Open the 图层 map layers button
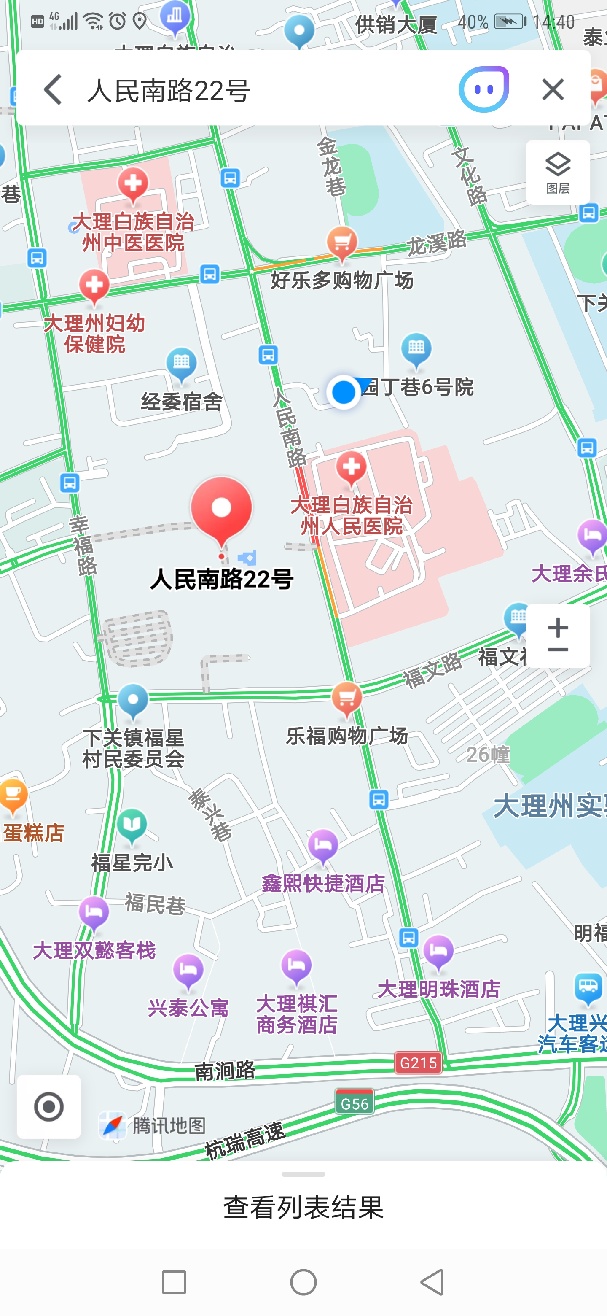This screenshot has width=607, height=1316. [x=557, y=172]
